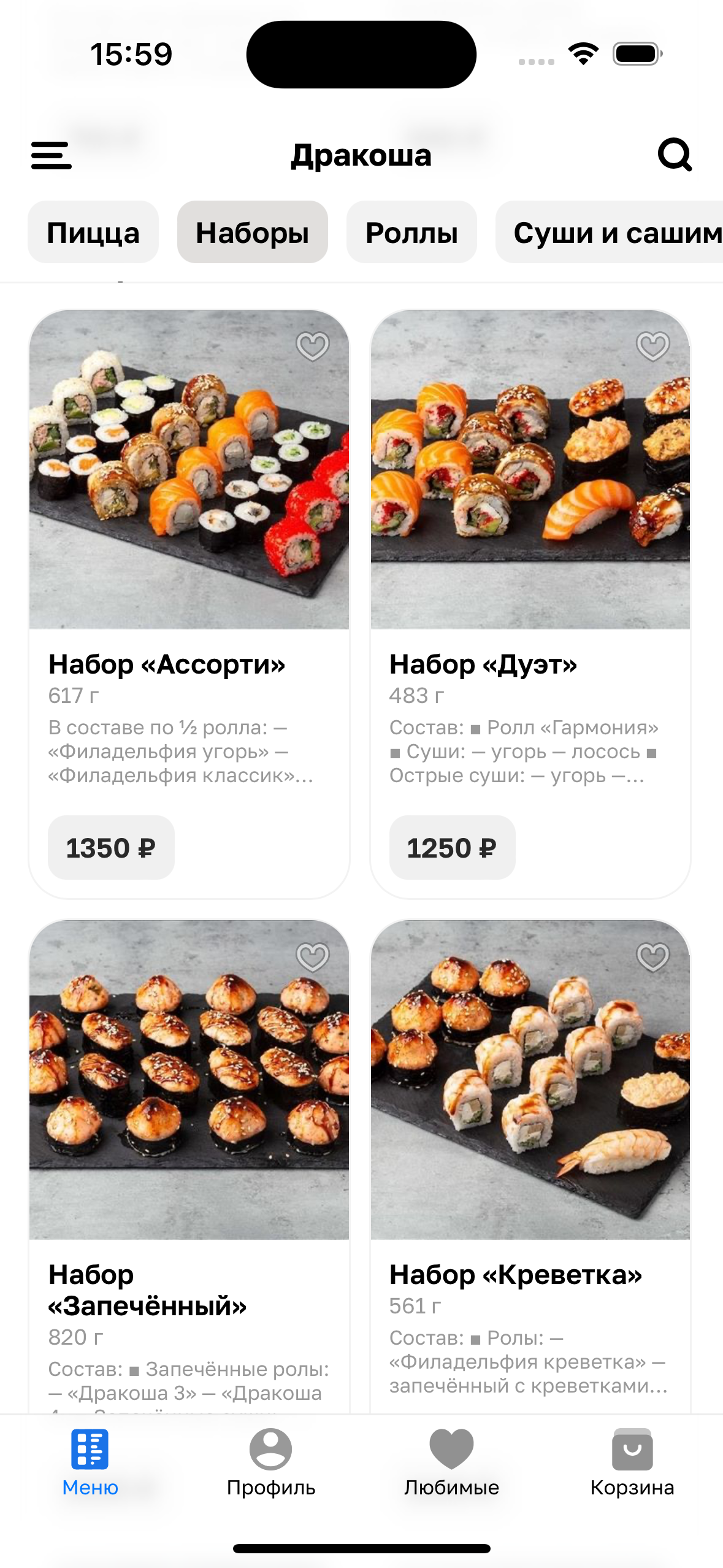Switch to the Роллы category
723x1568 pixels.
point(411,233)
